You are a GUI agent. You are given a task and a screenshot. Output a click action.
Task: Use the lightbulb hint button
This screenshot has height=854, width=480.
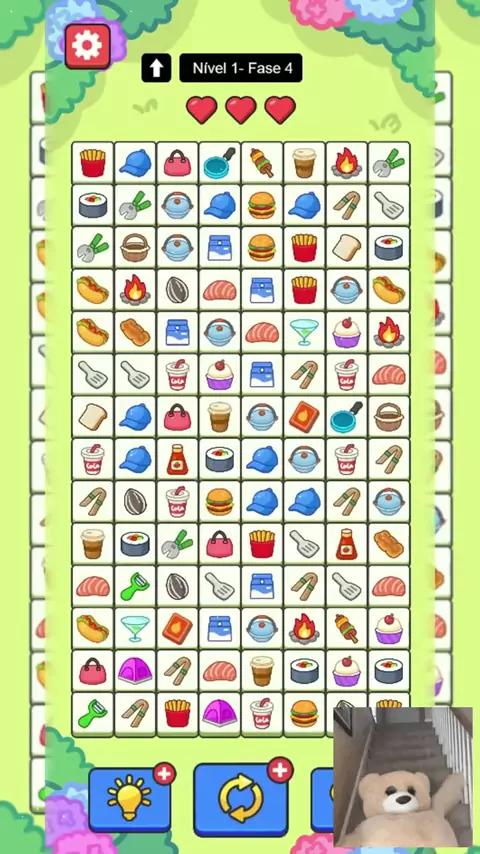(130, 800)
